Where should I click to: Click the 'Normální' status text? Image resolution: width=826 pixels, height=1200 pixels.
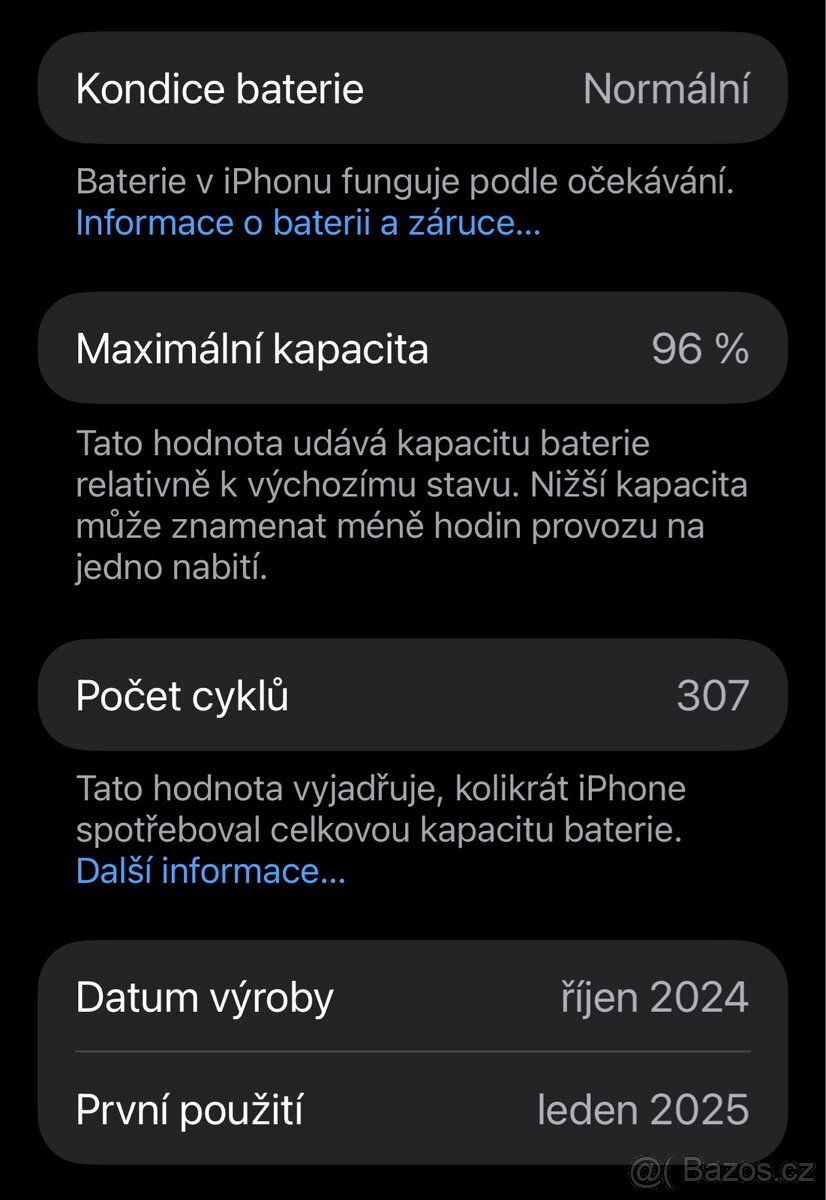[667, 88]
